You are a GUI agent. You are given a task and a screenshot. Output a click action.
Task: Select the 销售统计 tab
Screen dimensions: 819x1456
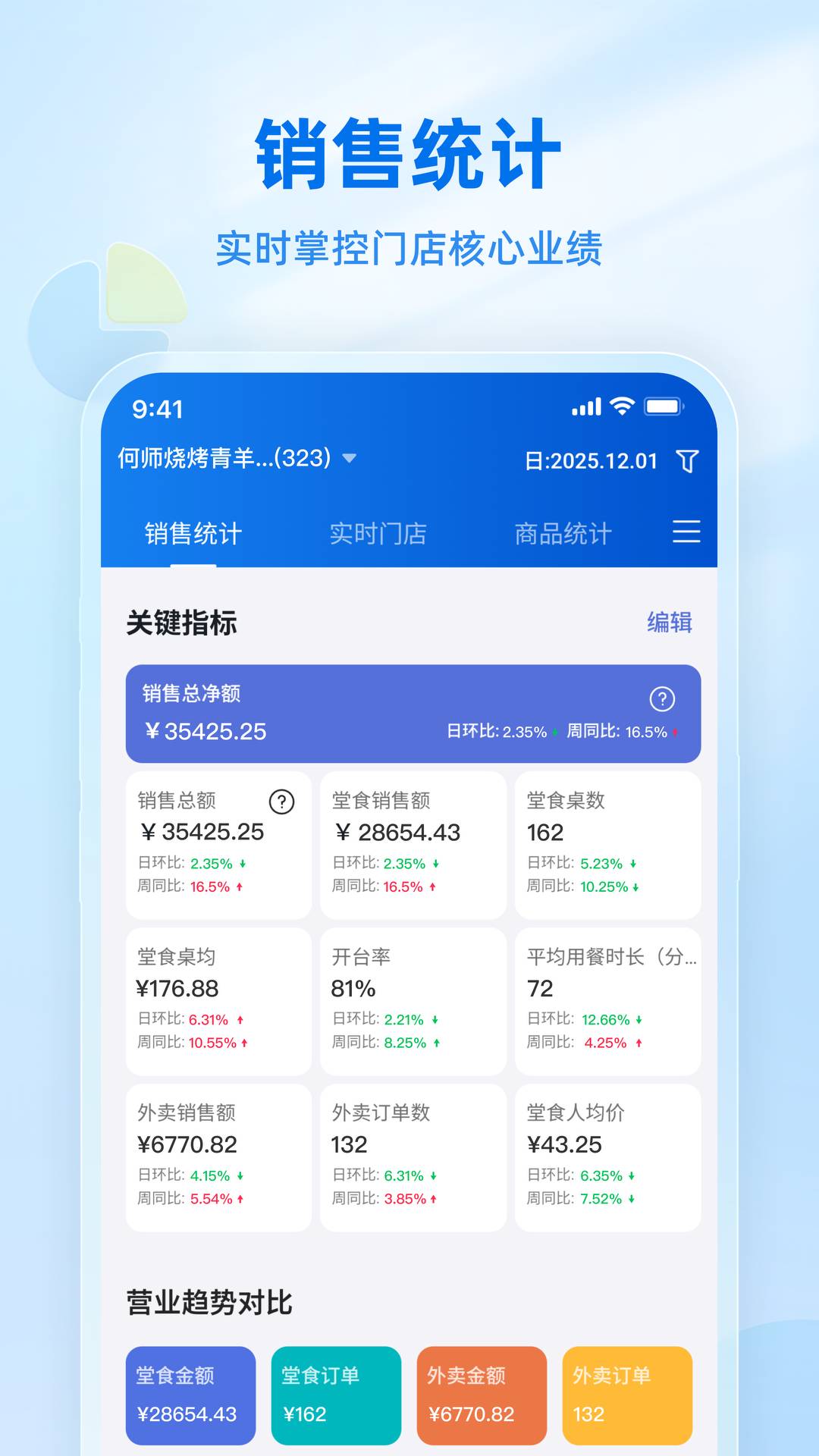pyautogui.click(x=192, y=532)
